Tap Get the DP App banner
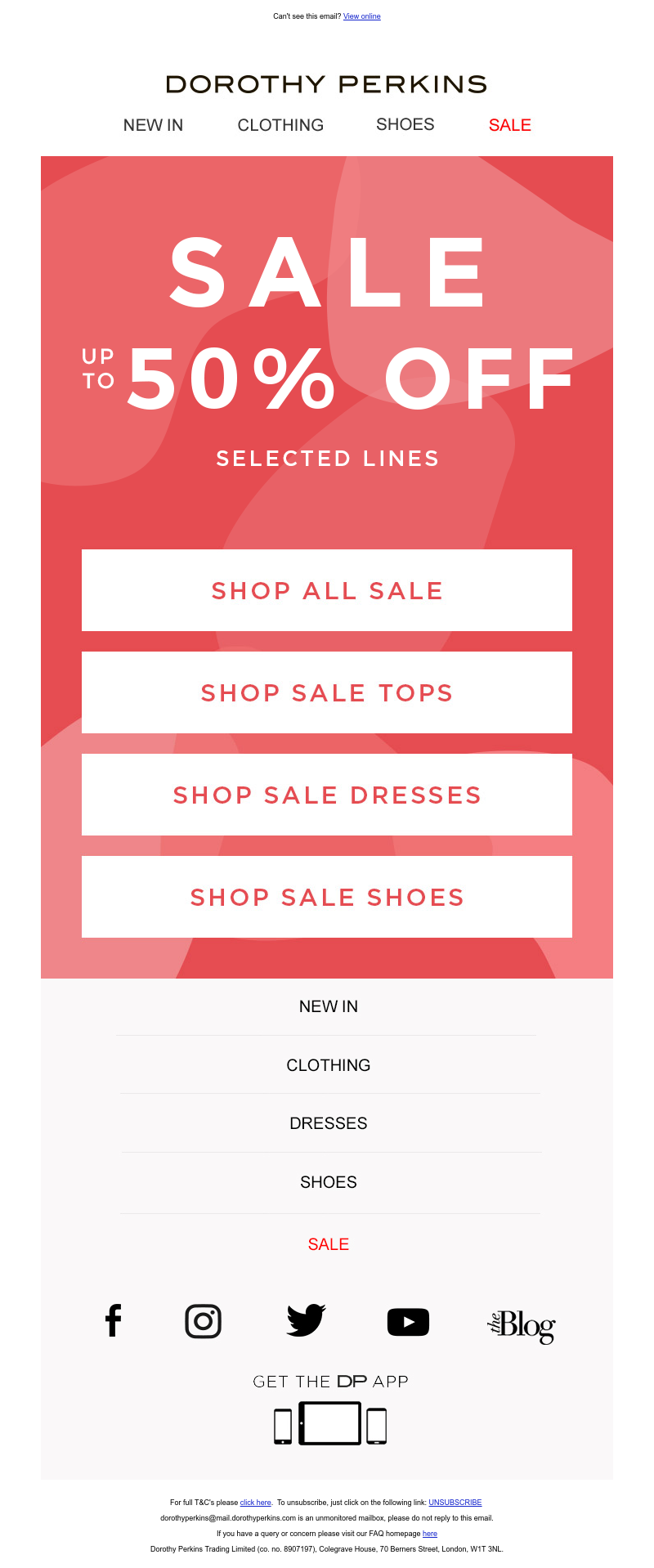The image size is (654, 1568). tap(330, 1410)
